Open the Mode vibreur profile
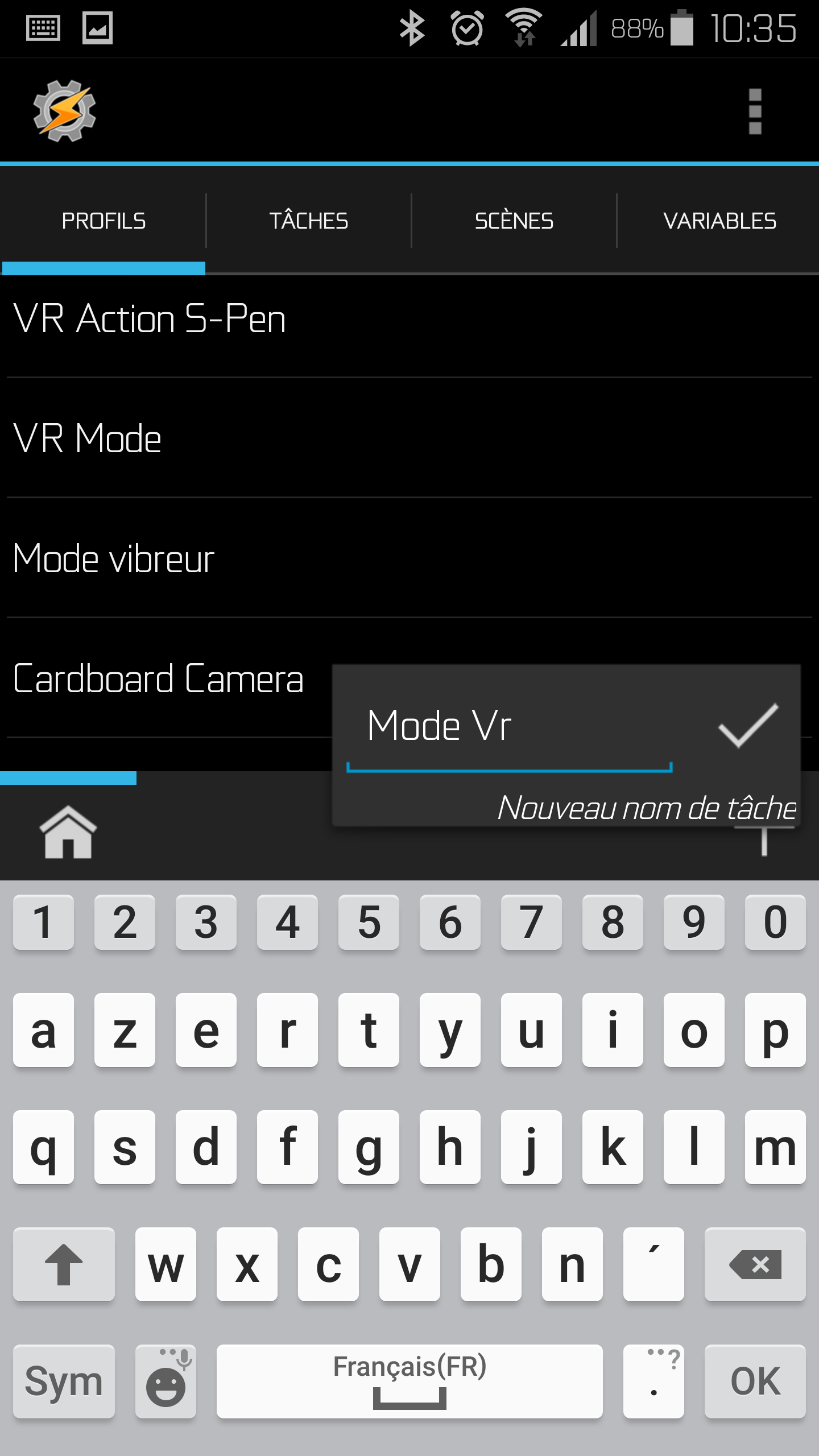 tap(114, 559)
